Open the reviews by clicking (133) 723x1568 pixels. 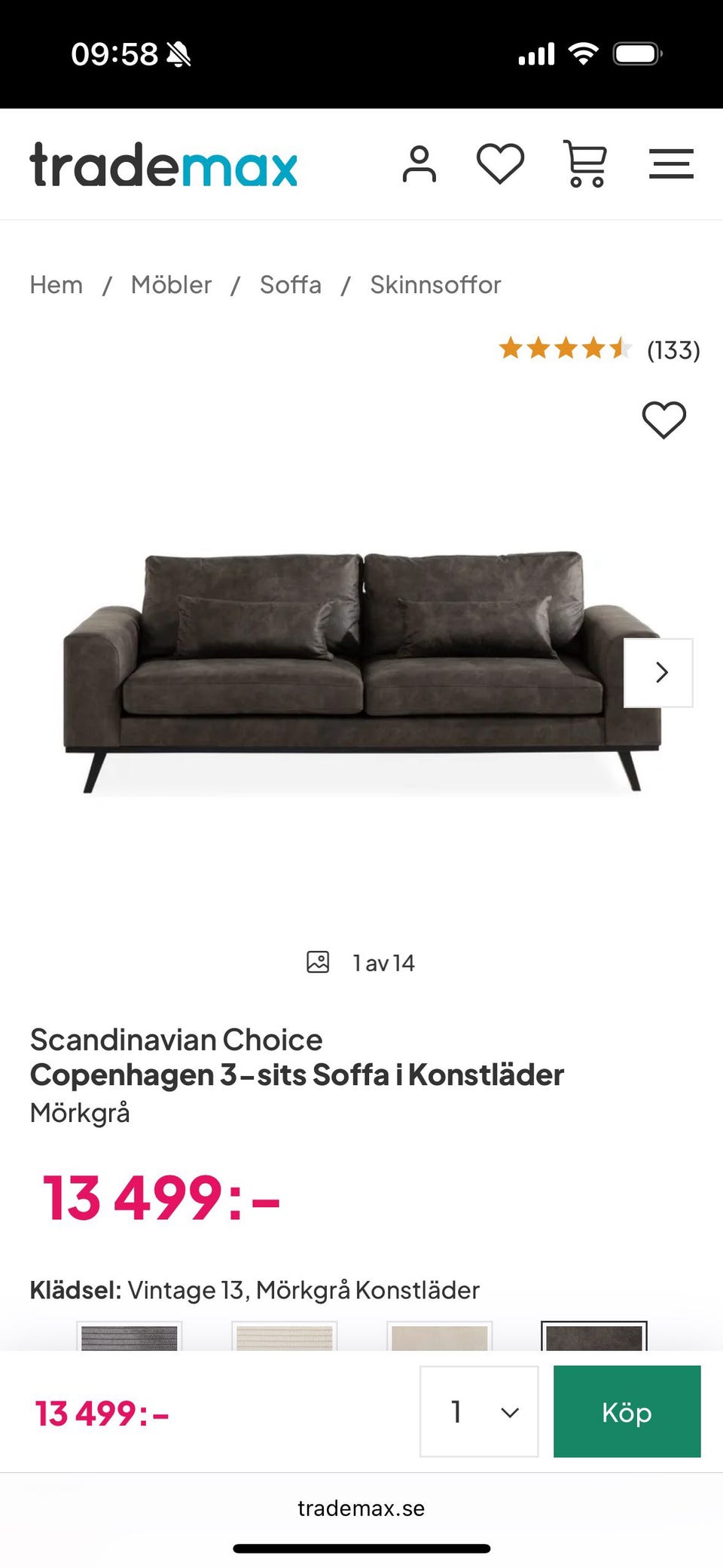coord(673,350)
